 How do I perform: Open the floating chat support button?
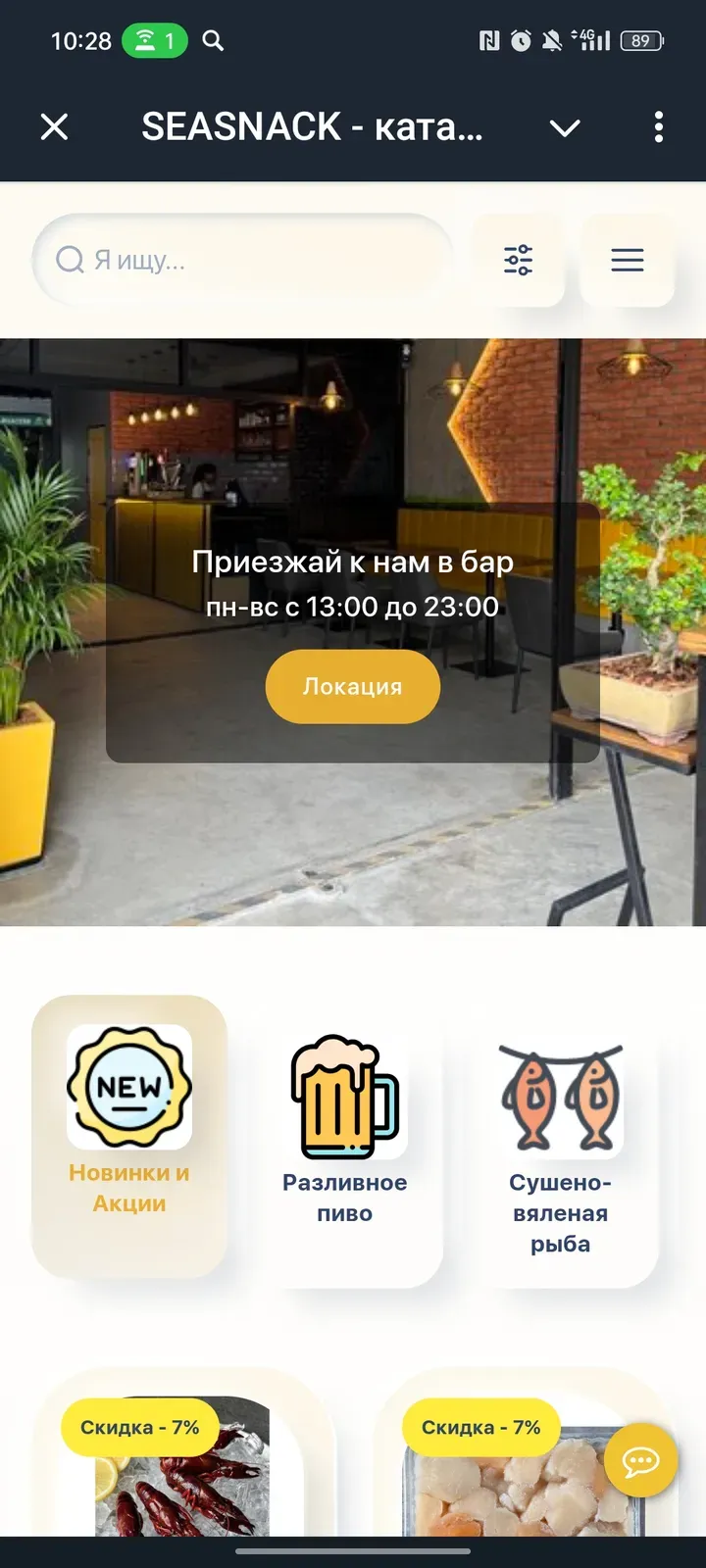(640, 1461)
